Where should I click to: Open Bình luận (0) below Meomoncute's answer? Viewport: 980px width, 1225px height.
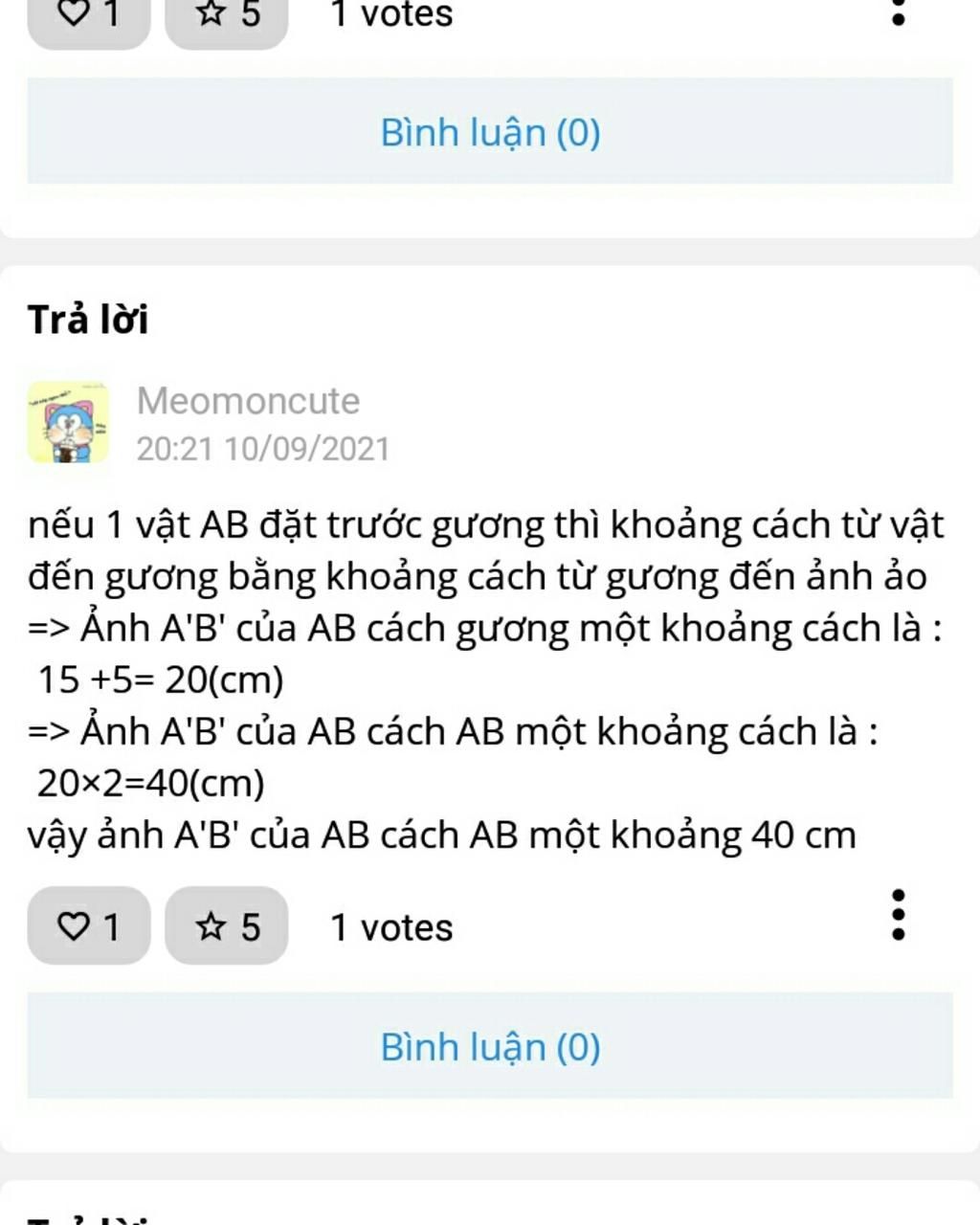490,1046
